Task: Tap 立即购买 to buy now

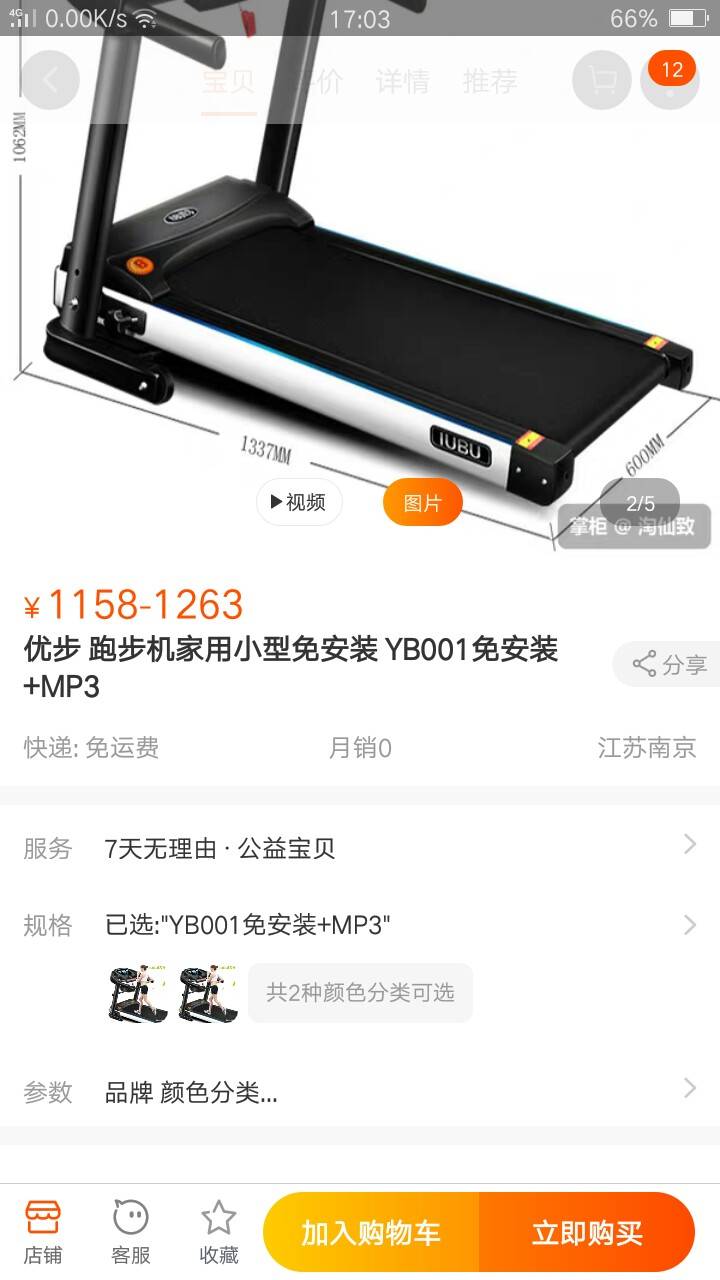Action: [587, 1232]
